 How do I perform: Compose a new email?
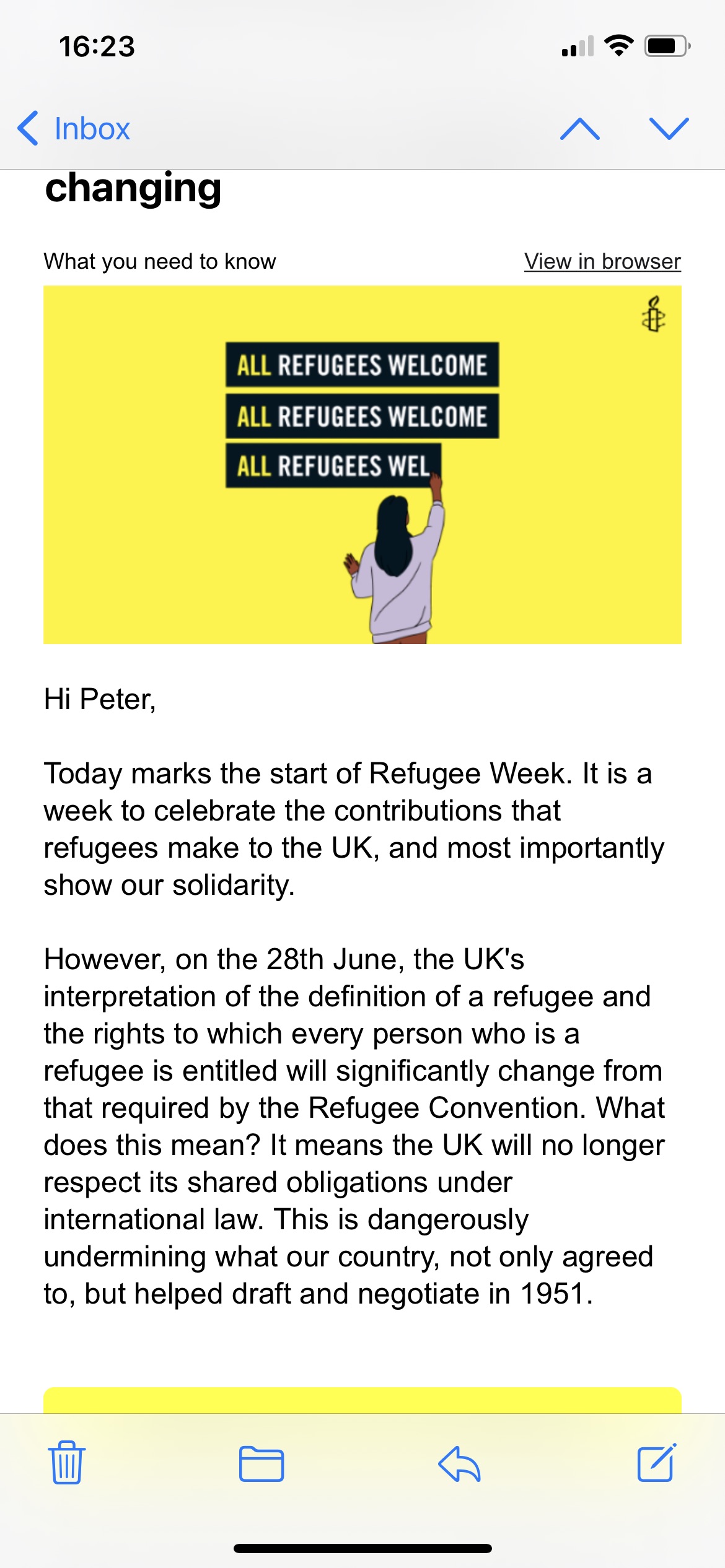pyautogui.click(x=656, y=1463)
